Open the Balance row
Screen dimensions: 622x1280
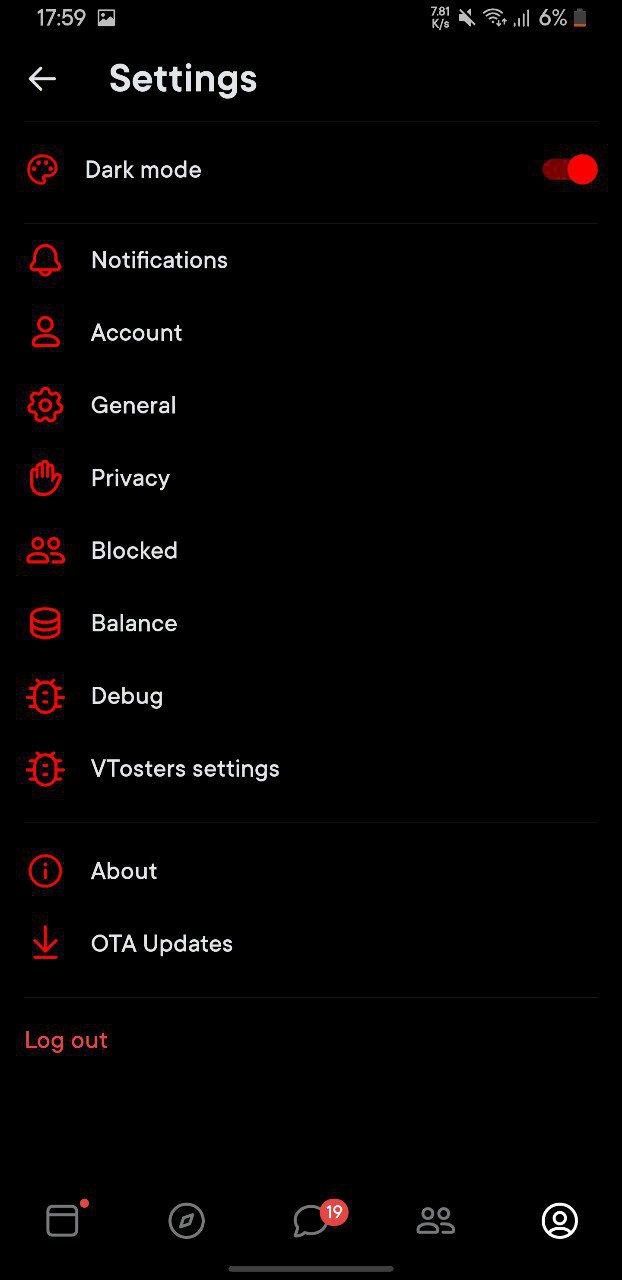311,623
